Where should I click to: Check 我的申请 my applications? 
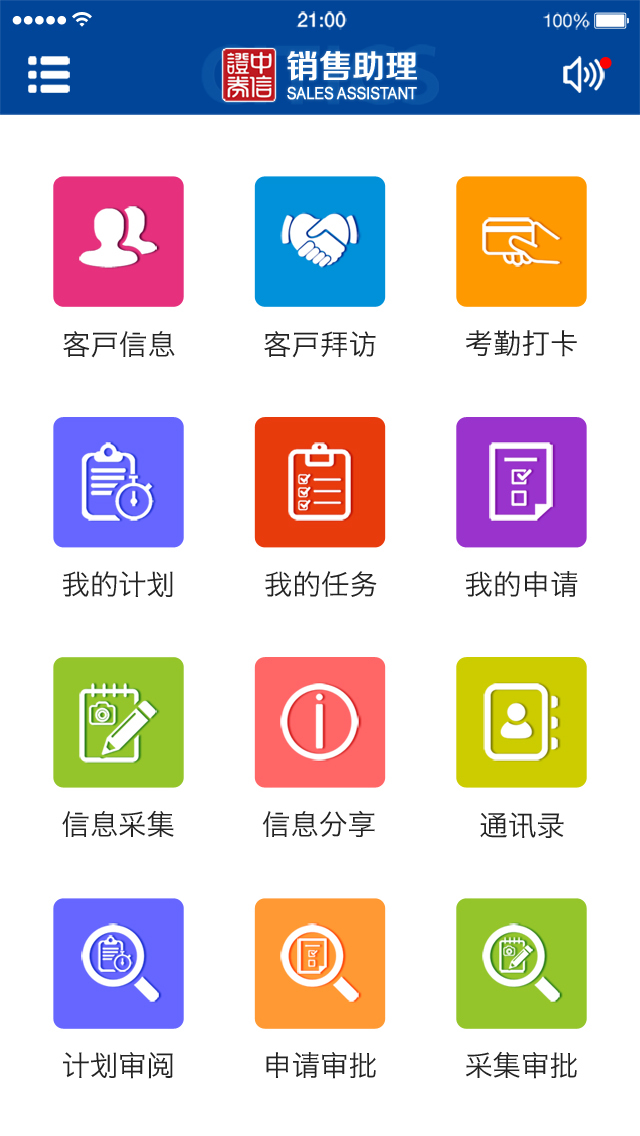tap(521, 482)
